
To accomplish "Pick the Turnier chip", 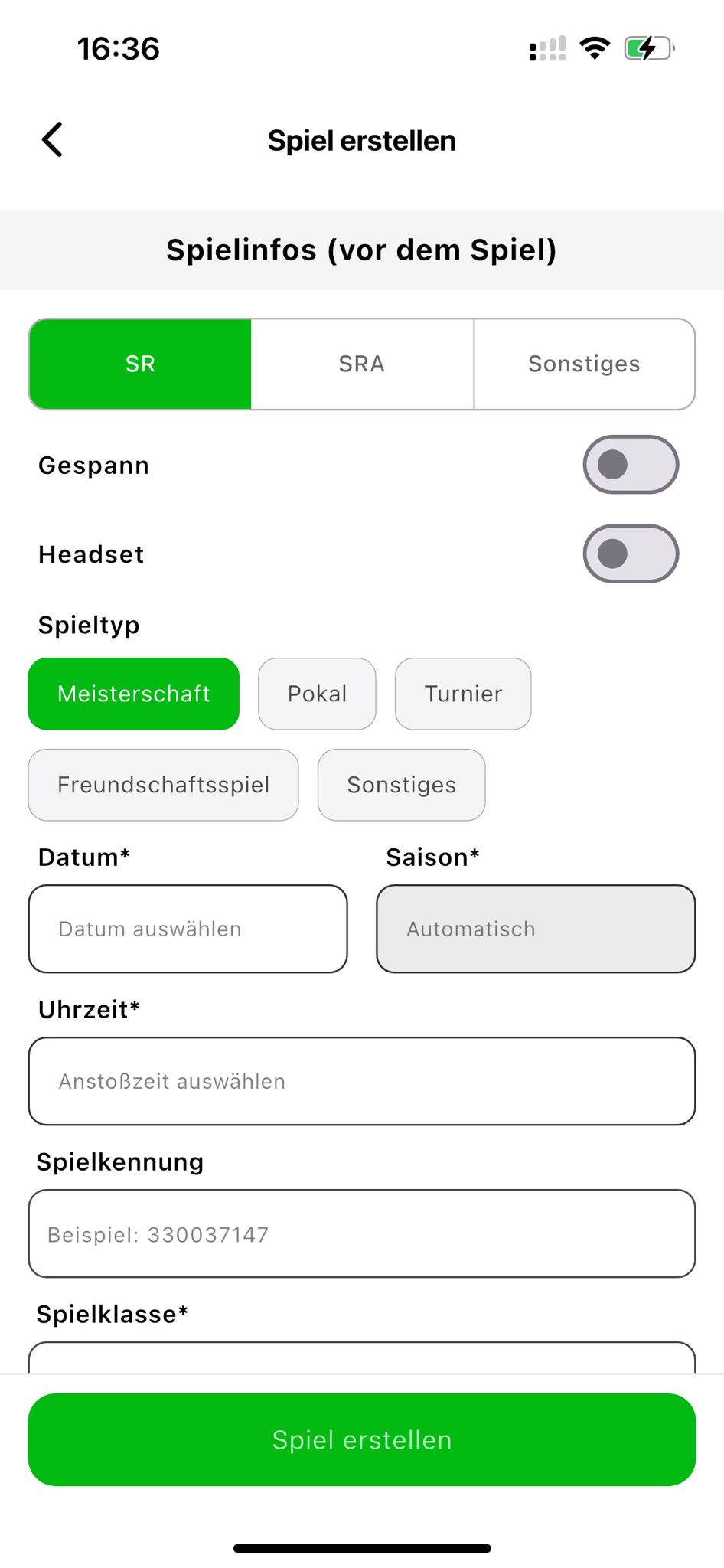I will [x=463, y=694].
